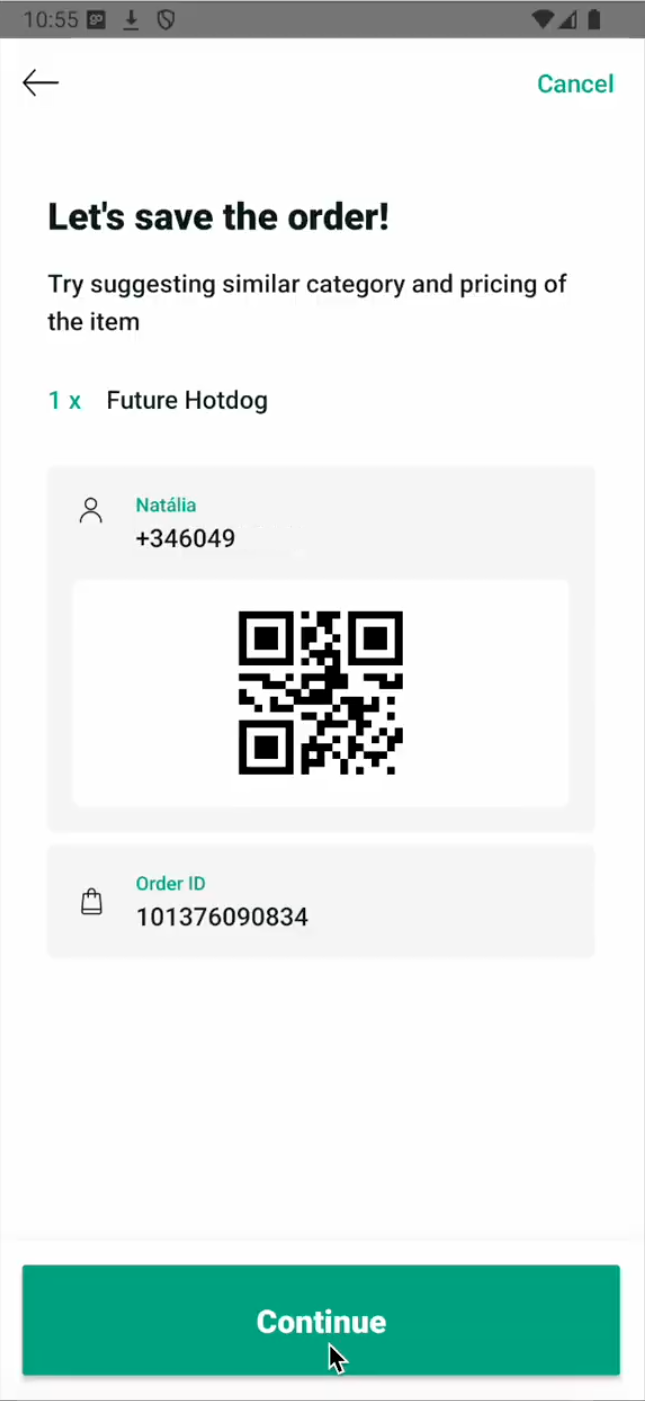The image size is (645, 1401).
Task: Go back using the arrow icon
Action: point(41,83)
